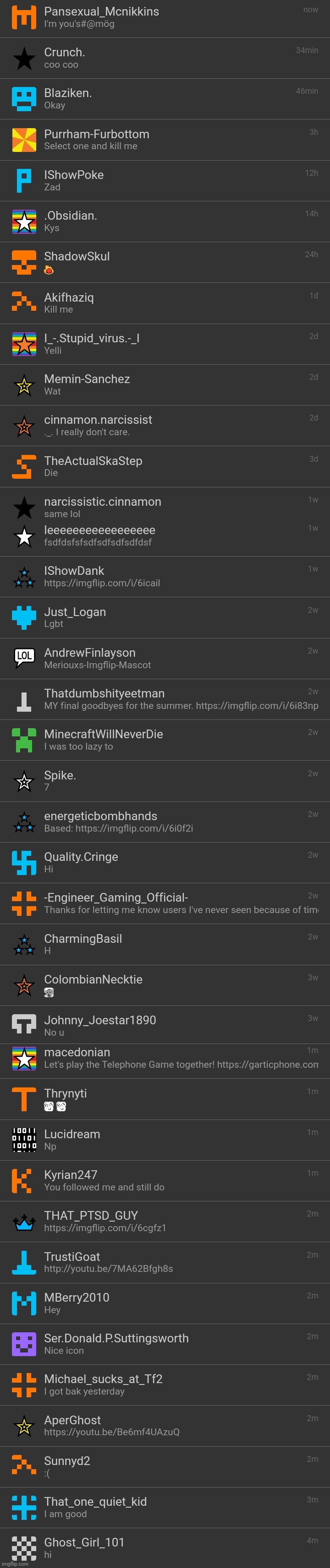The image size is (330, 1568).
Task: Open the Blaziken. message thread
Action: coord(165,99)
